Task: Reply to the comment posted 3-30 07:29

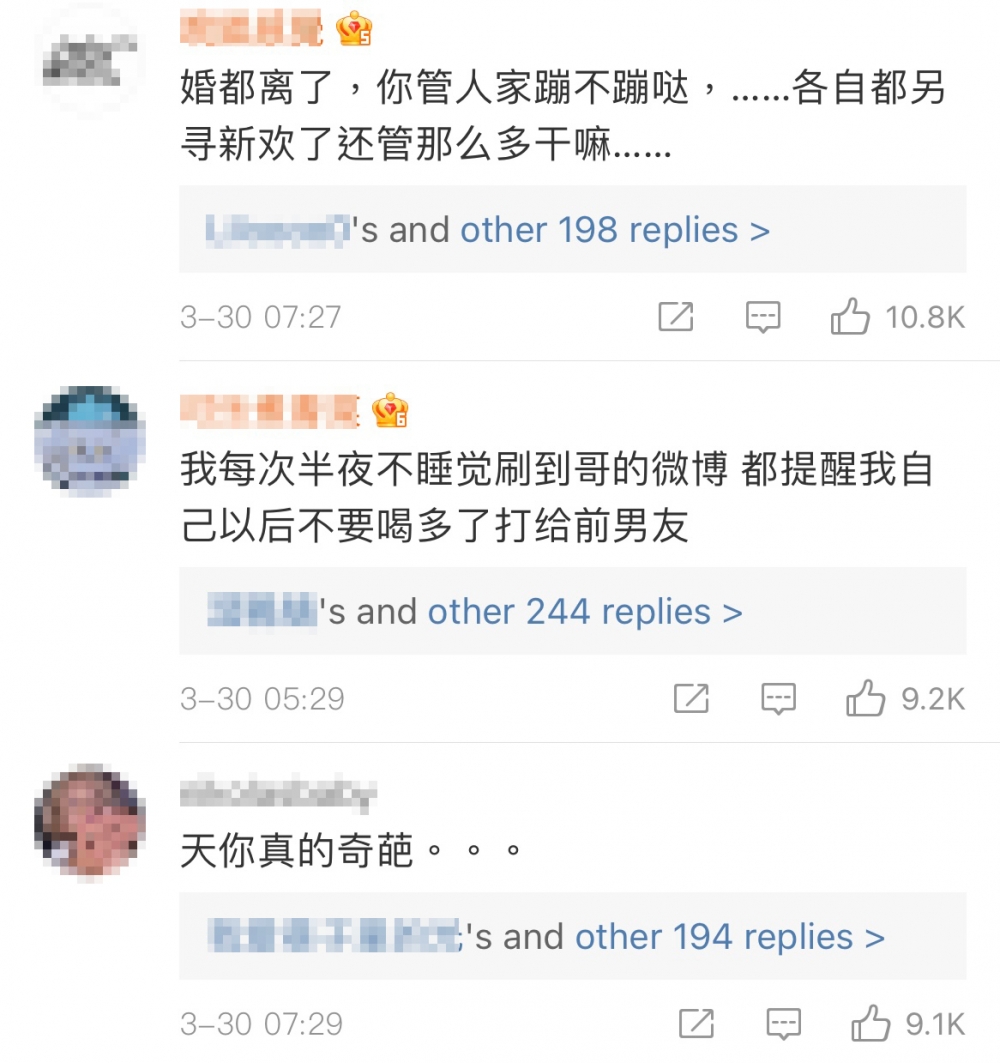Action: click(784, 1024)
